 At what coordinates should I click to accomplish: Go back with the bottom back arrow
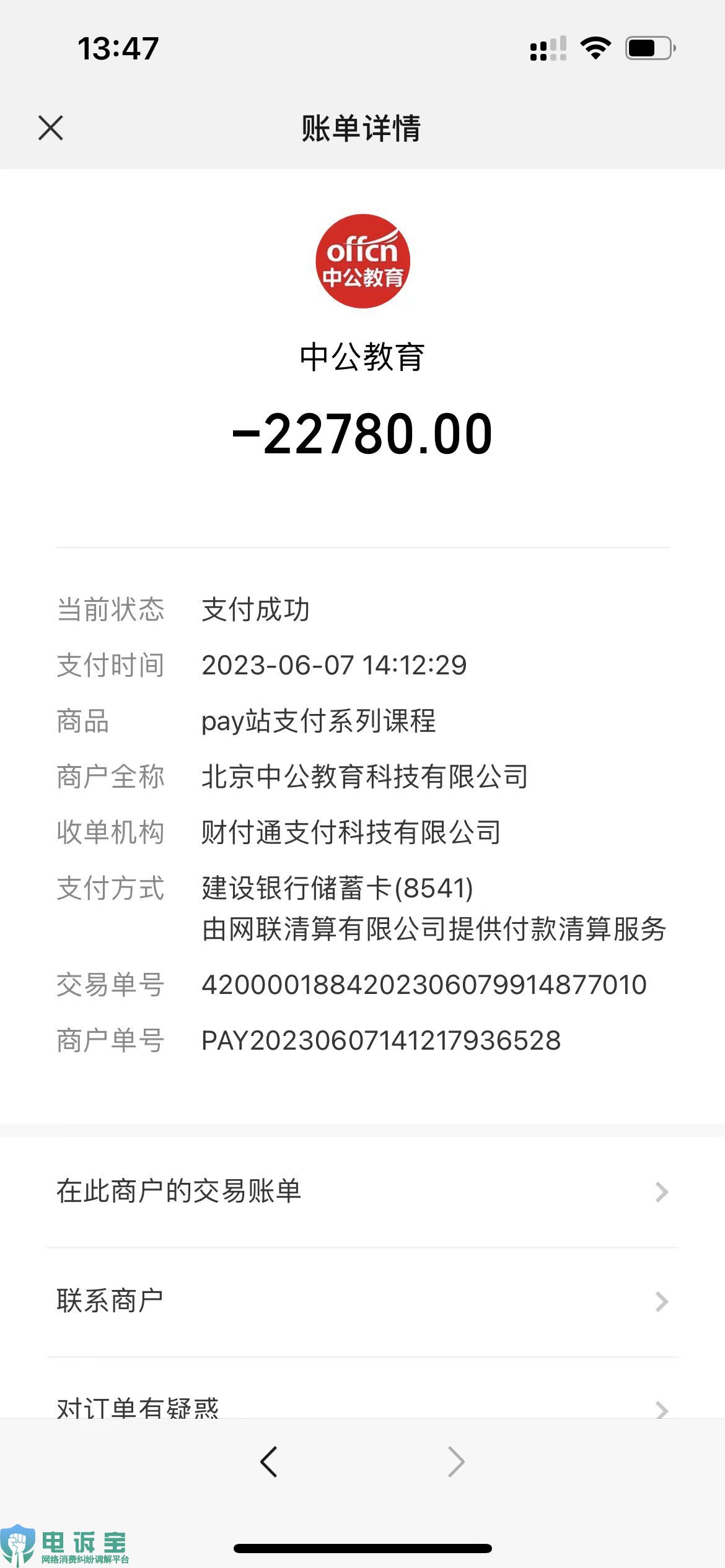tap(269, 1462)
